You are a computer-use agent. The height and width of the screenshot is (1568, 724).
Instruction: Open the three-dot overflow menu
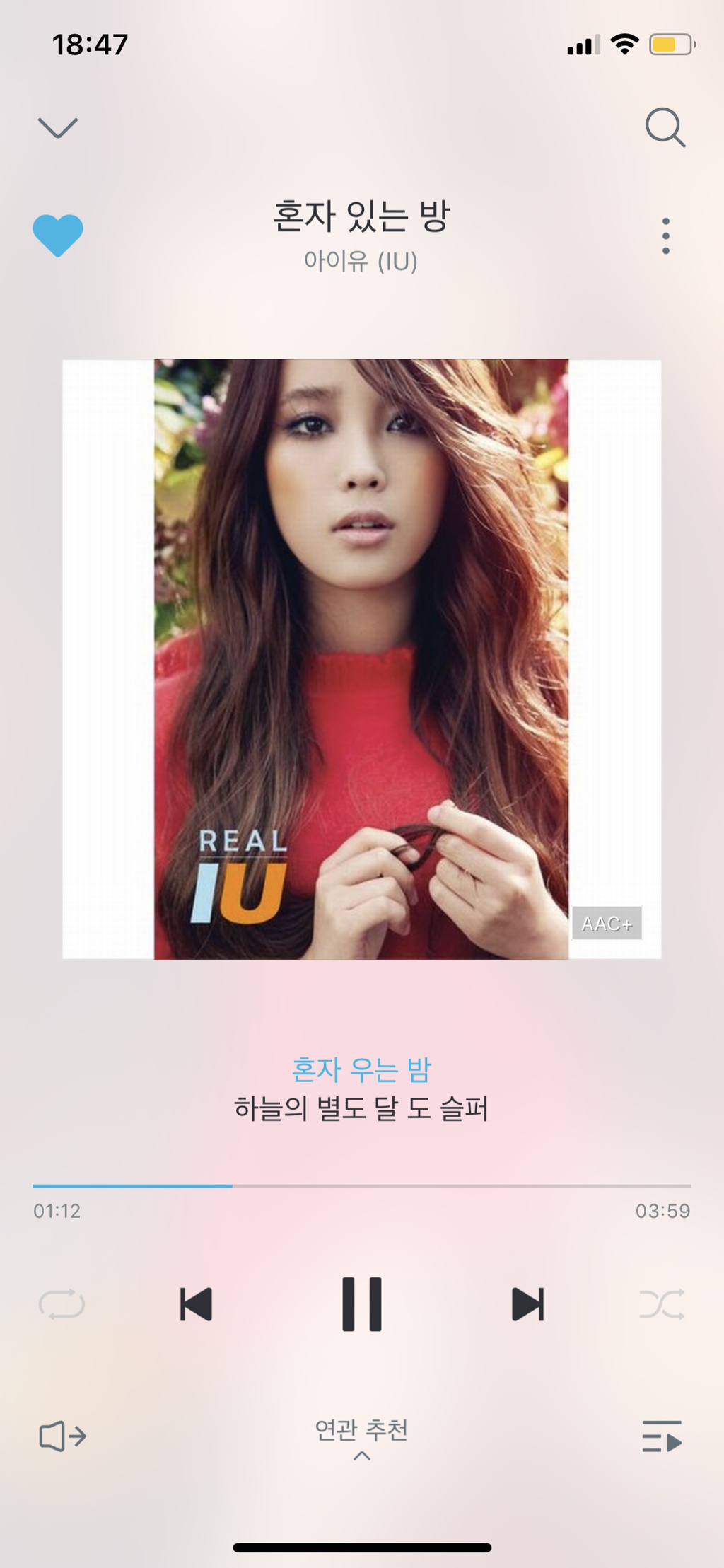(x=665, y=236)
